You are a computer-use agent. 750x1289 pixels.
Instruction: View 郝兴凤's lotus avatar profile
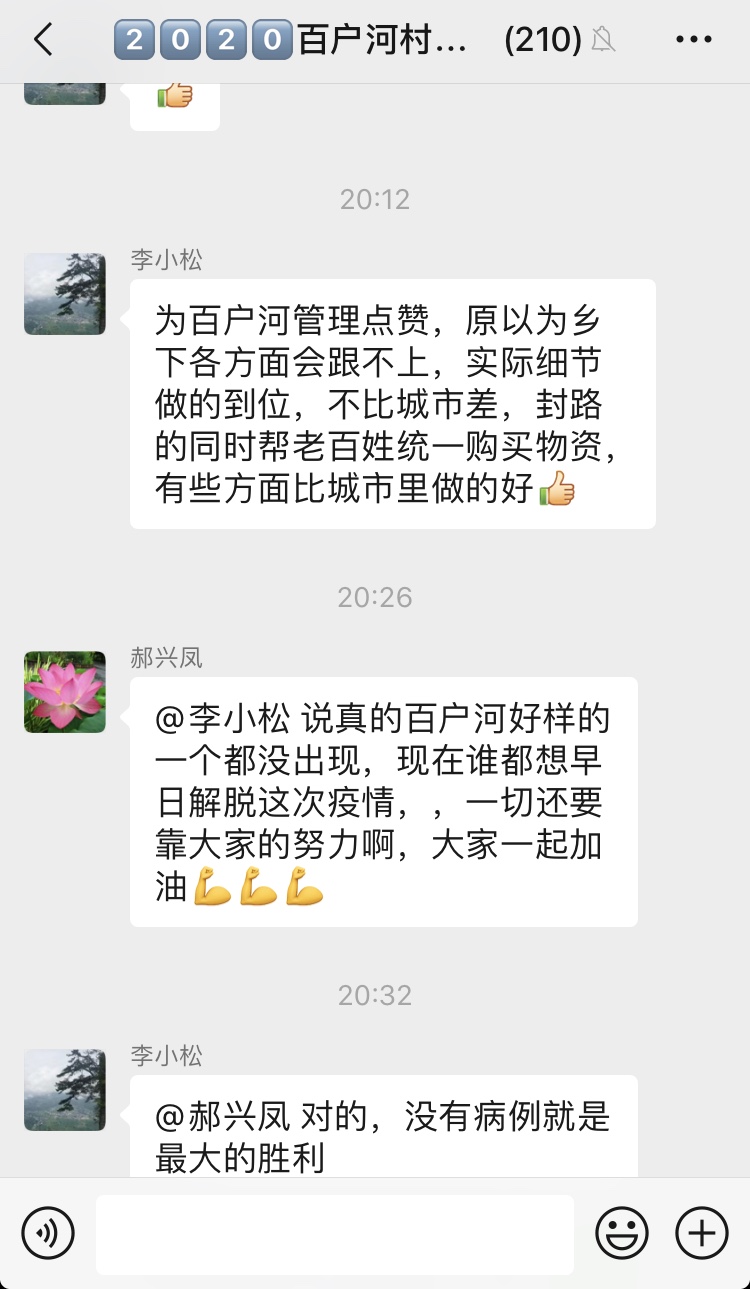(65, 692)
